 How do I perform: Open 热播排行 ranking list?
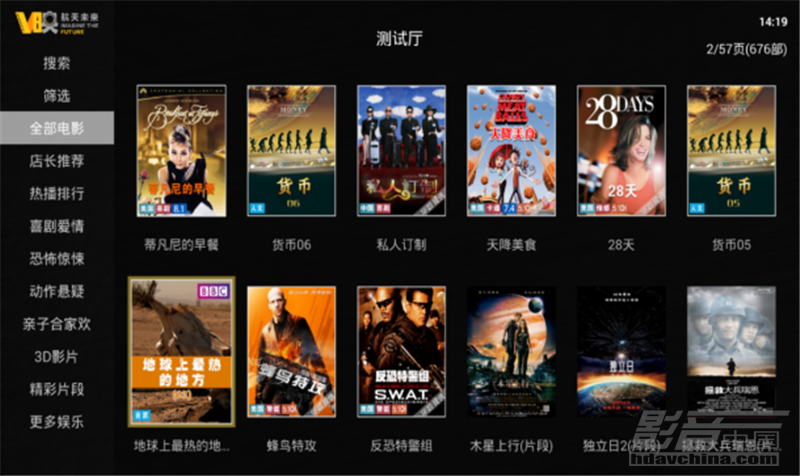(x=56, y=193)
